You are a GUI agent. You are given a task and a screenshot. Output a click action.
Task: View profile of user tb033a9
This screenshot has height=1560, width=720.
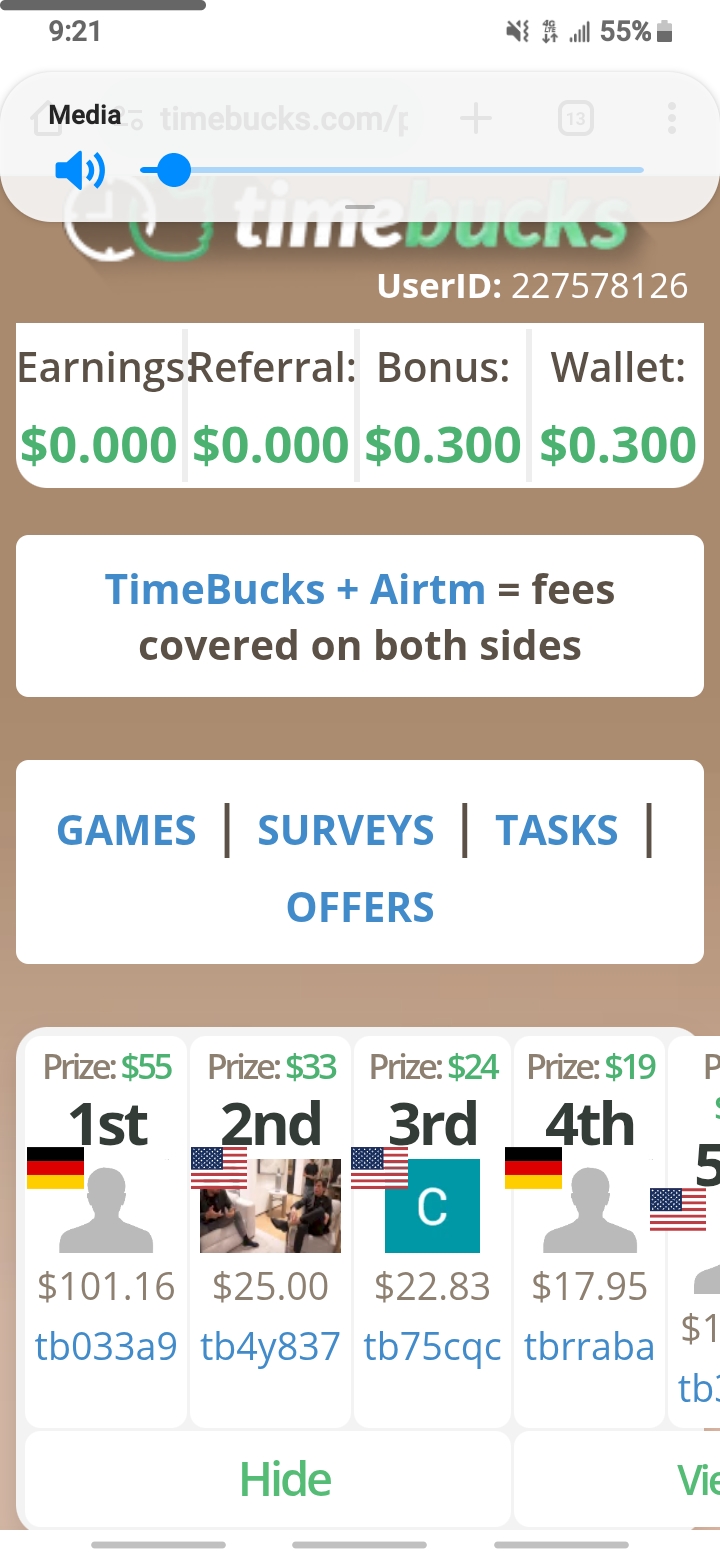coord(106,1346)
